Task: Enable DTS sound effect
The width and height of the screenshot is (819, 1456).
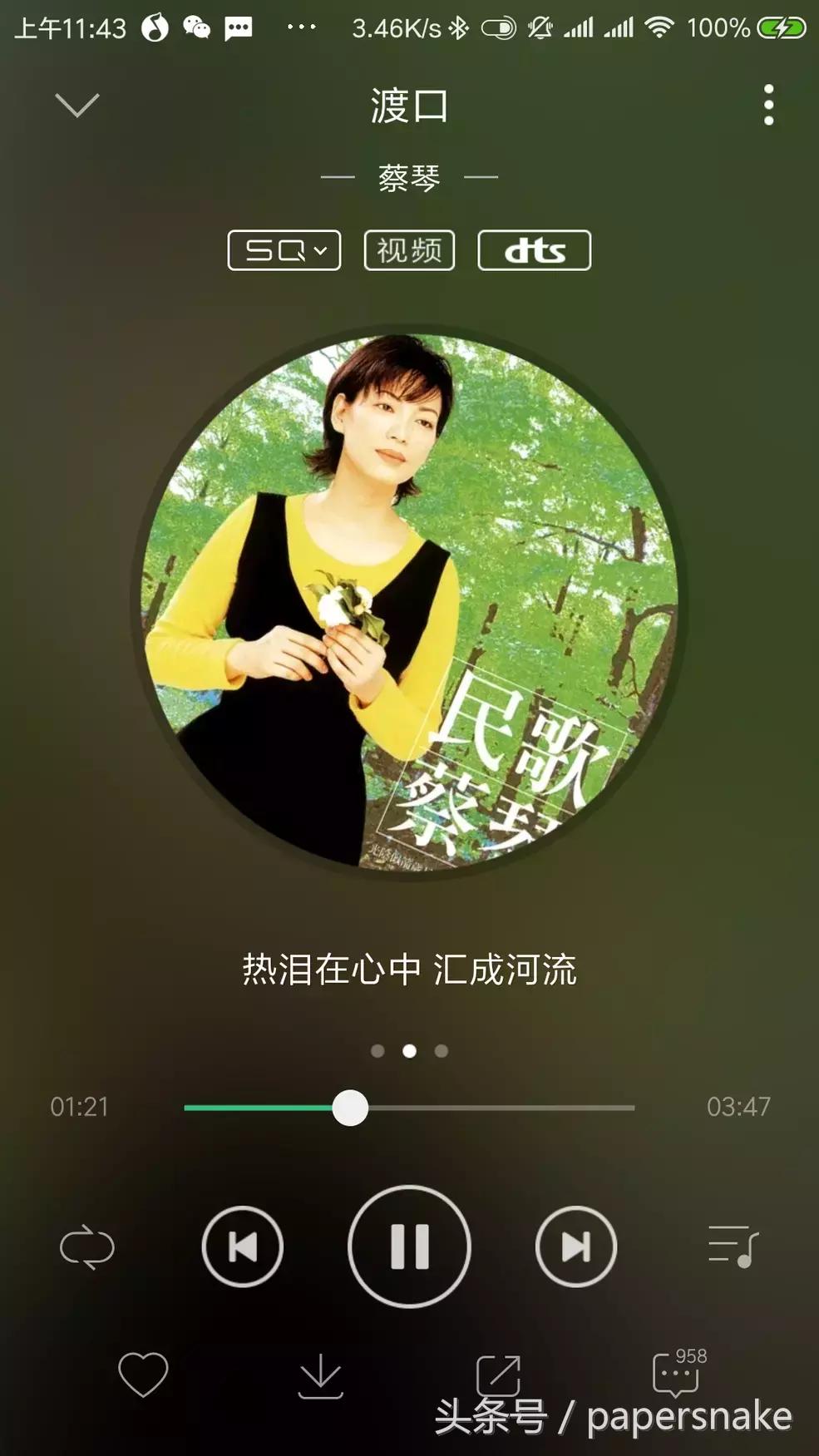Action: coord(534,250)
